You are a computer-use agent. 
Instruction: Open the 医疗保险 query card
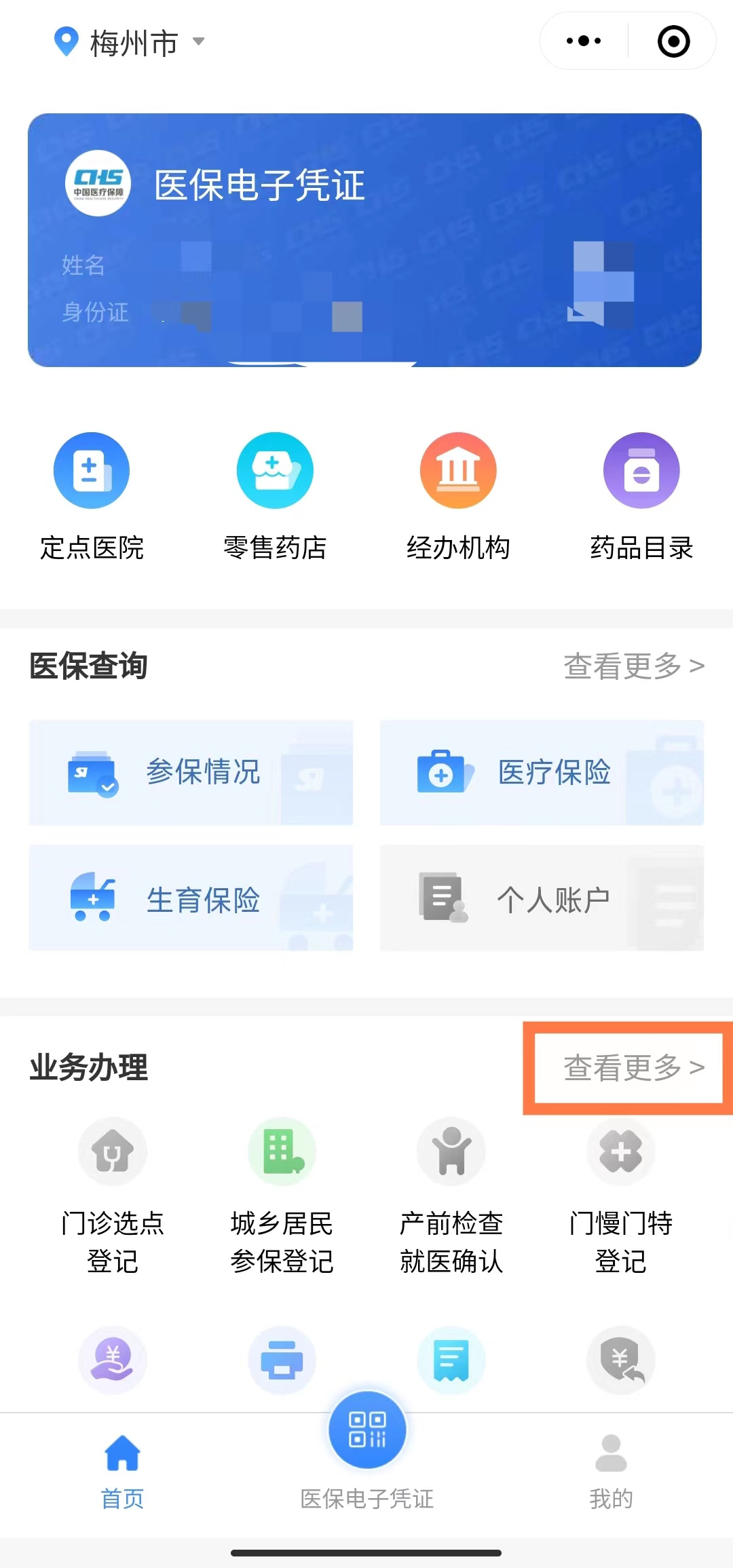542,773
